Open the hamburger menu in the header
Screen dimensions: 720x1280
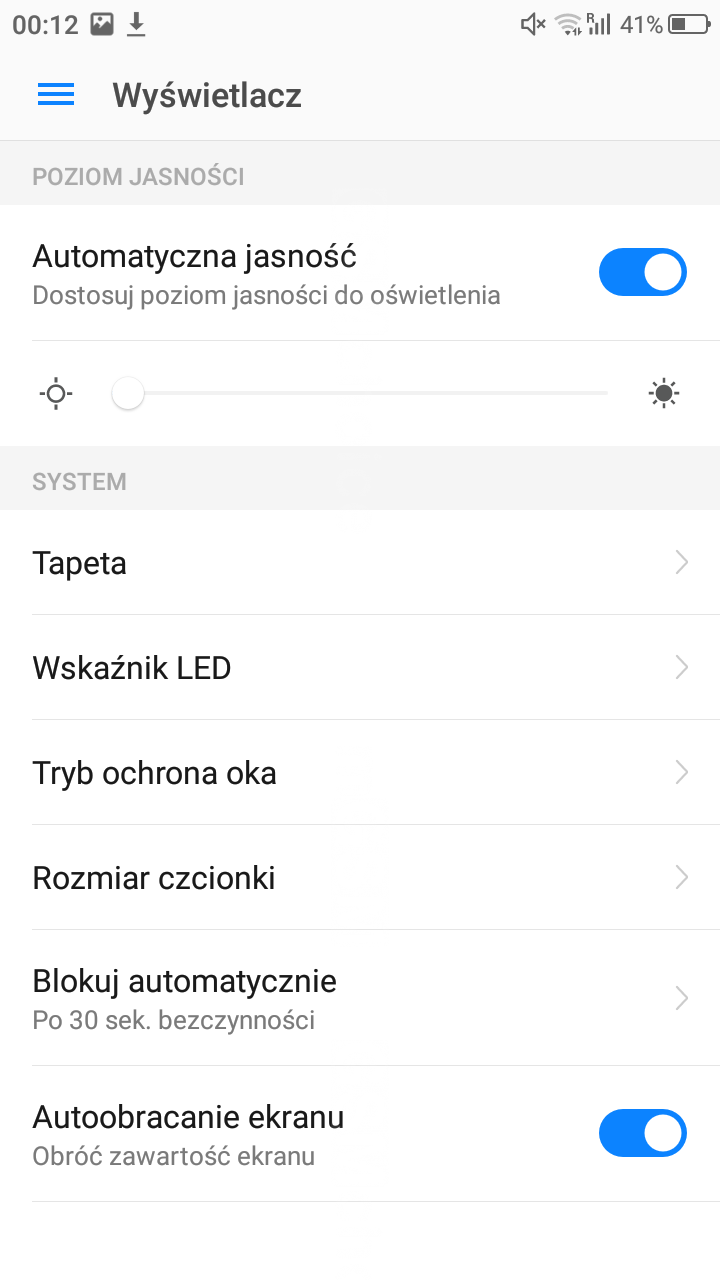pyautogui.click(x=56, y=94)
